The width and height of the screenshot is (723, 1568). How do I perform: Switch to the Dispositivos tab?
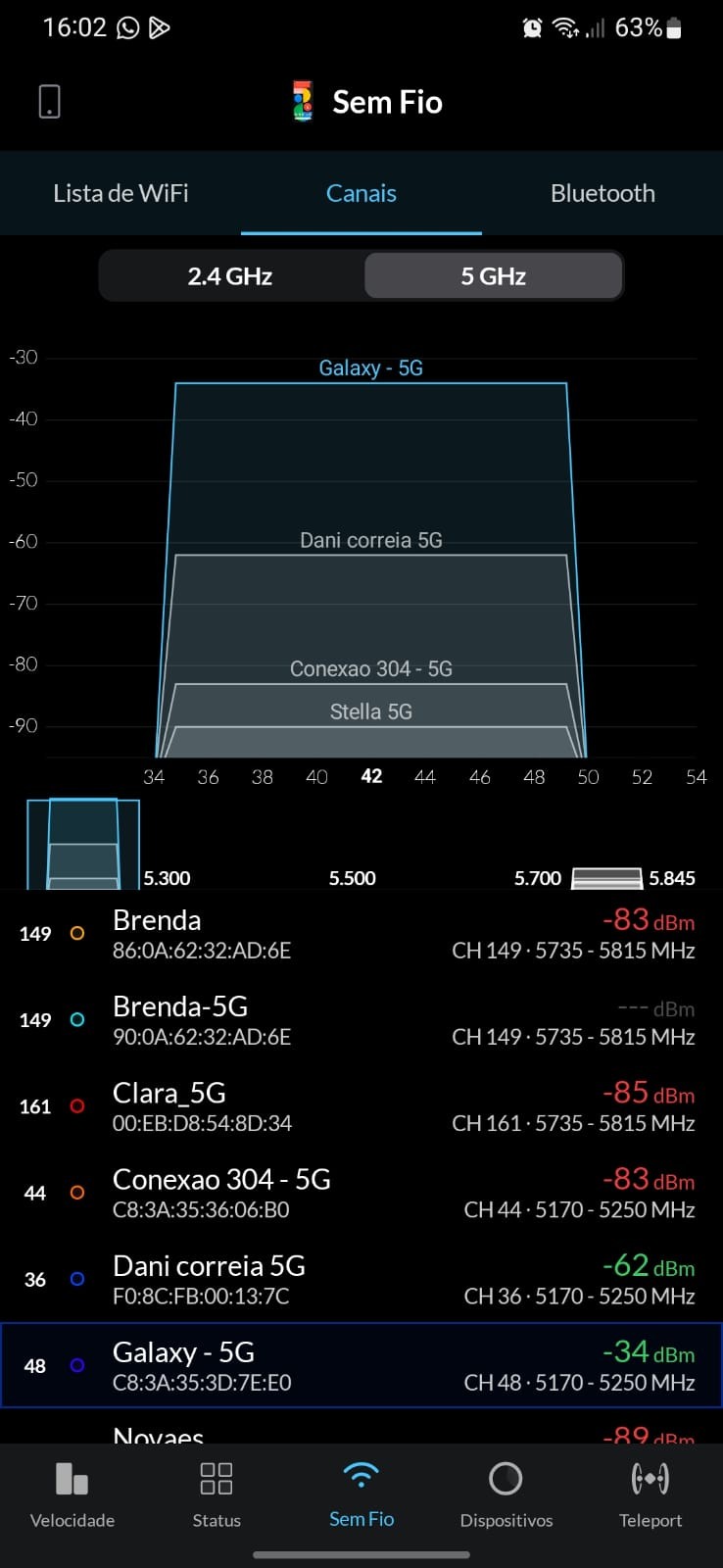506,1494
